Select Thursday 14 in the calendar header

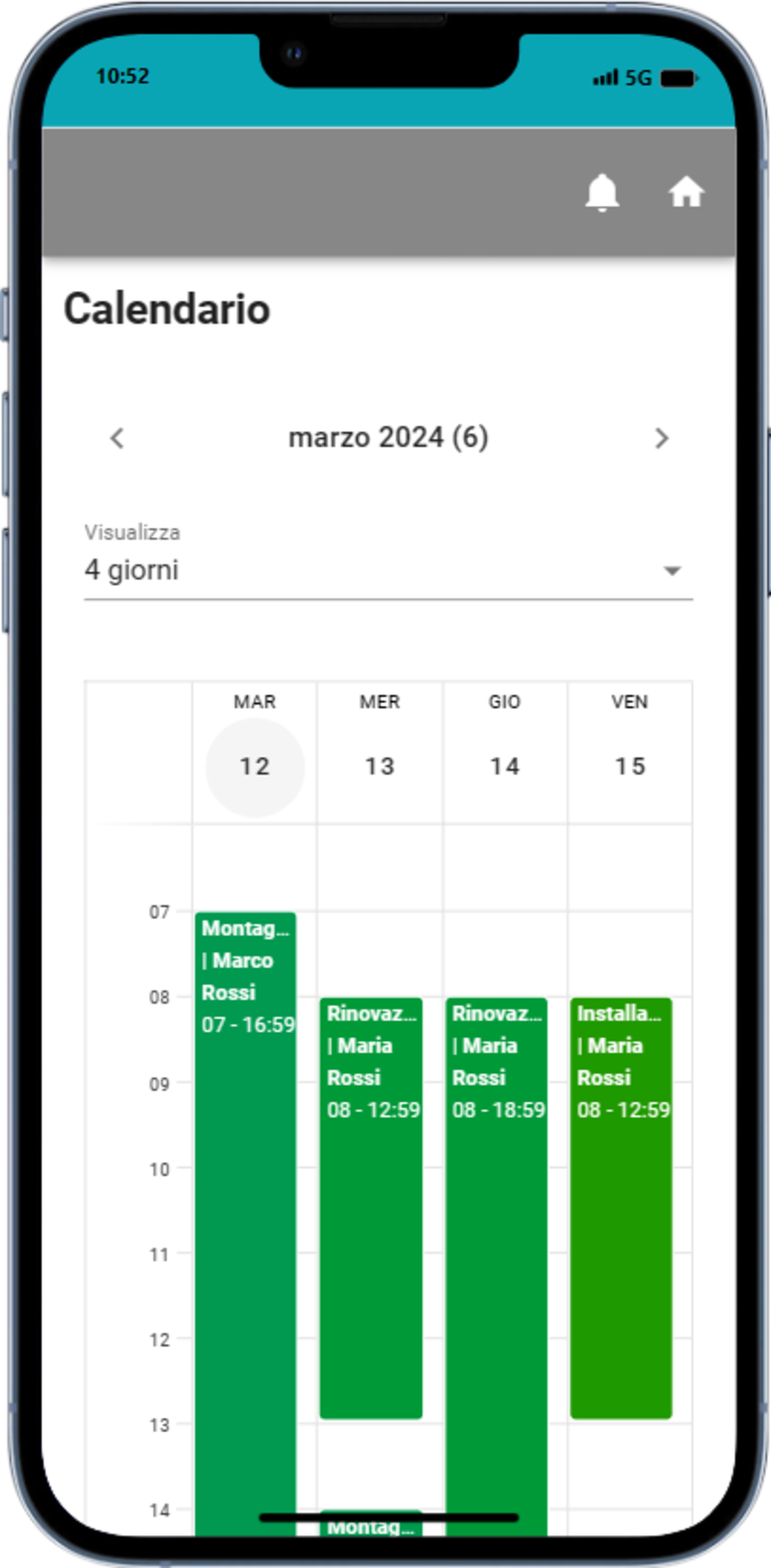click(x=505, y=767)
